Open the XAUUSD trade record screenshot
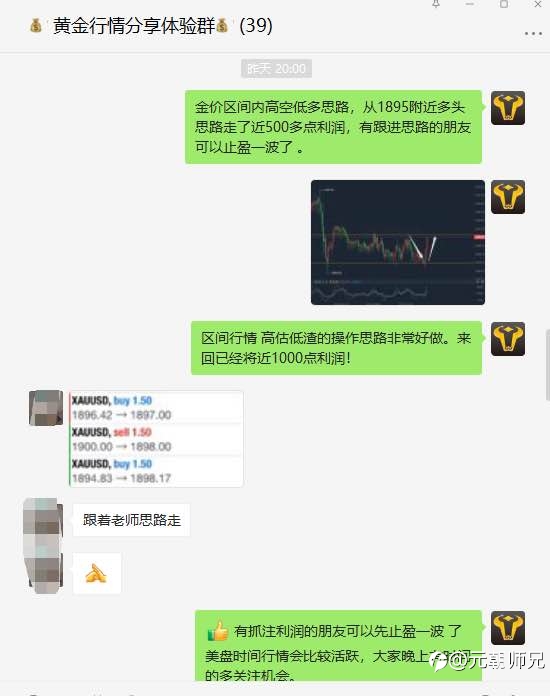Image resolution: width=550 pixels, height=696 pixels. coord(156,439)
